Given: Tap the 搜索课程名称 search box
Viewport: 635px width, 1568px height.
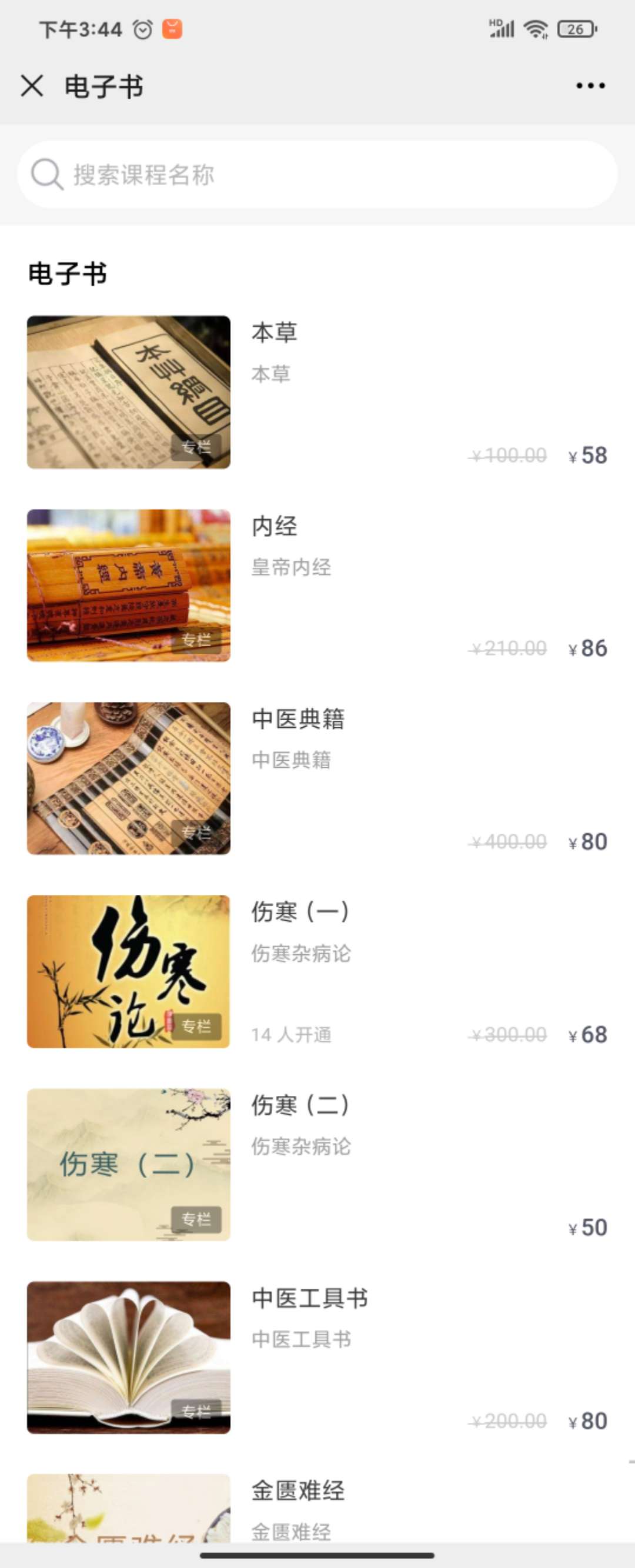Looking at the screenshot, I should 316,175.
